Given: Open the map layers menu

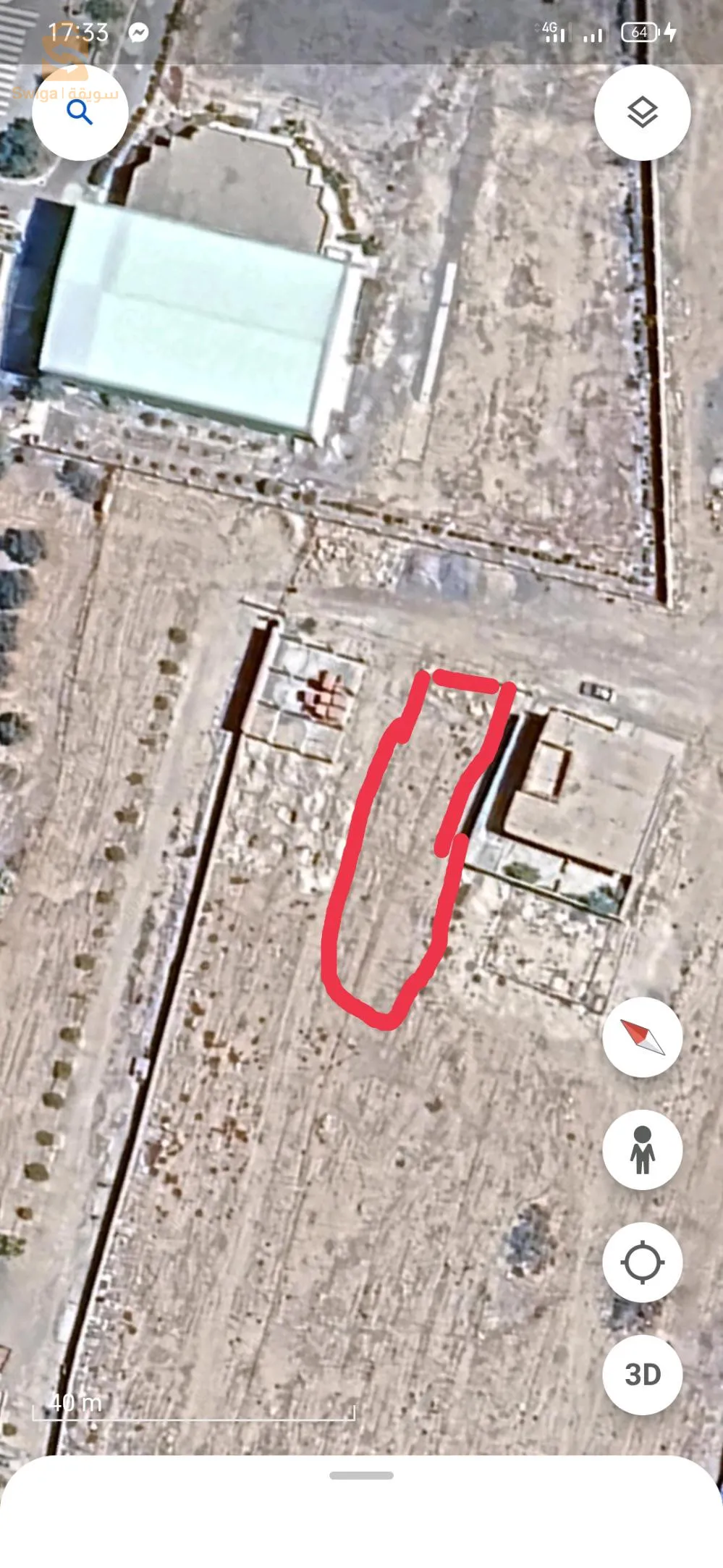Looking at the screenshot, I should pos(642,112).
